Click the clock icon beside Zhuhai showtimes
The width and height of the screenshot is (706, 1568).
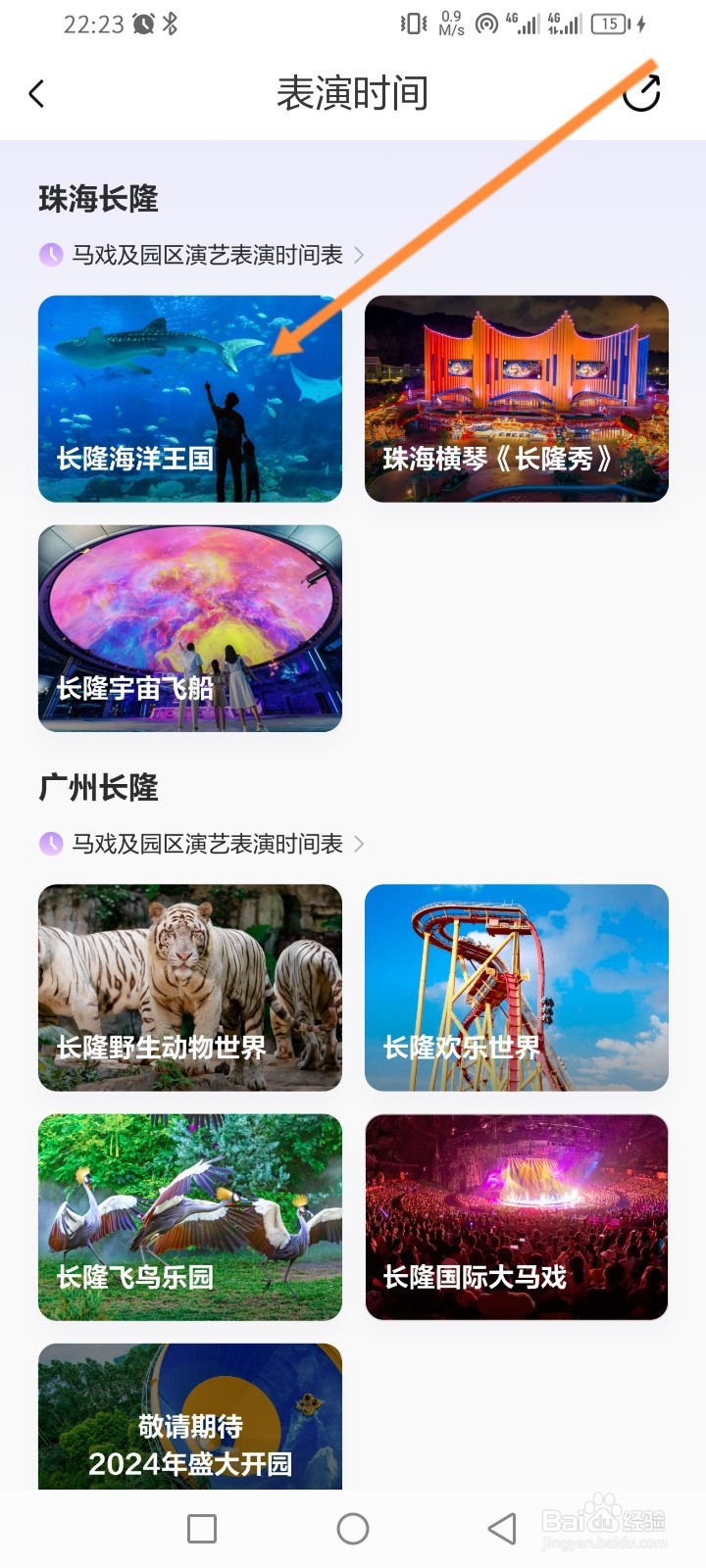pyautogui.click(x=51, y=255)
